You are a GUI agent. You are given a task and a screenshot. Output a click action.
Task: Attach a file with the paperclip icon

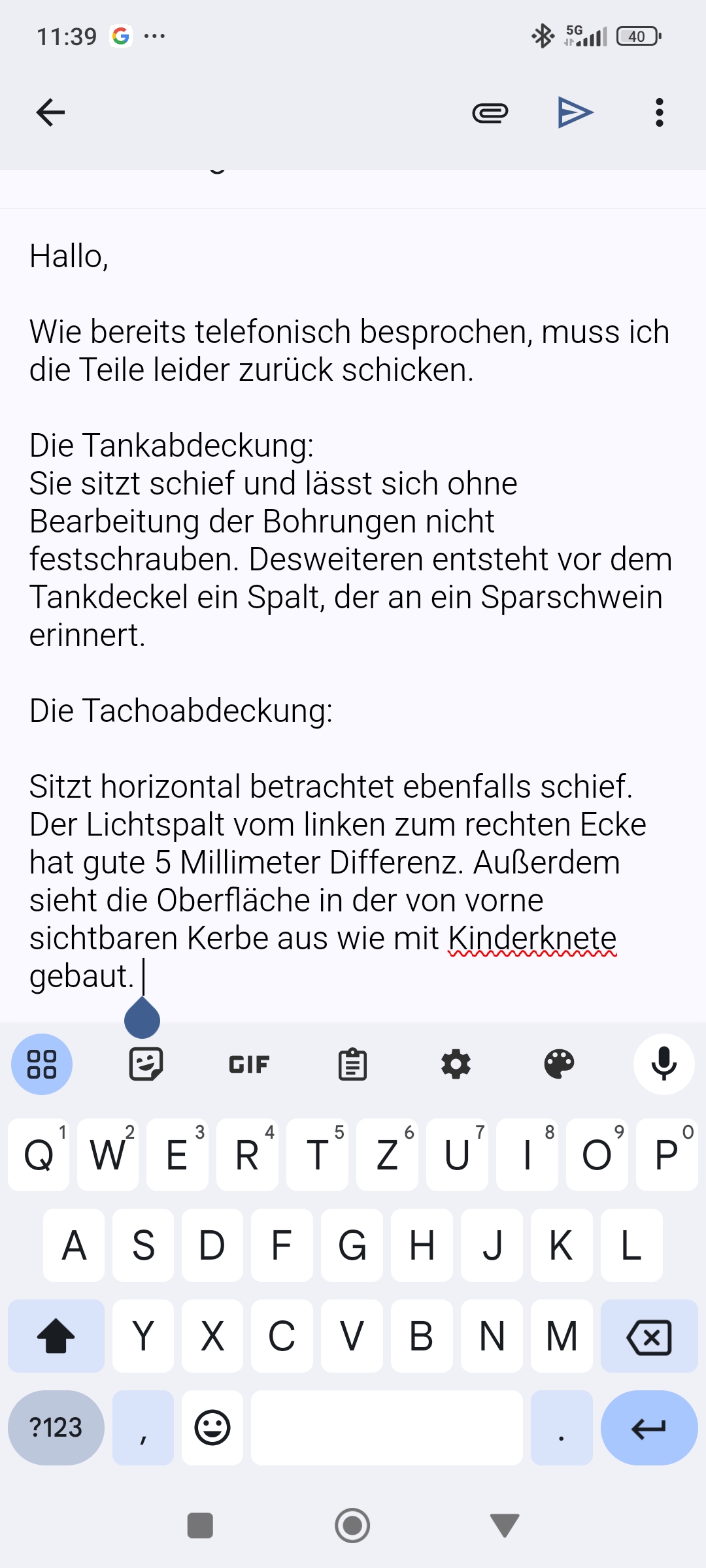490,113
